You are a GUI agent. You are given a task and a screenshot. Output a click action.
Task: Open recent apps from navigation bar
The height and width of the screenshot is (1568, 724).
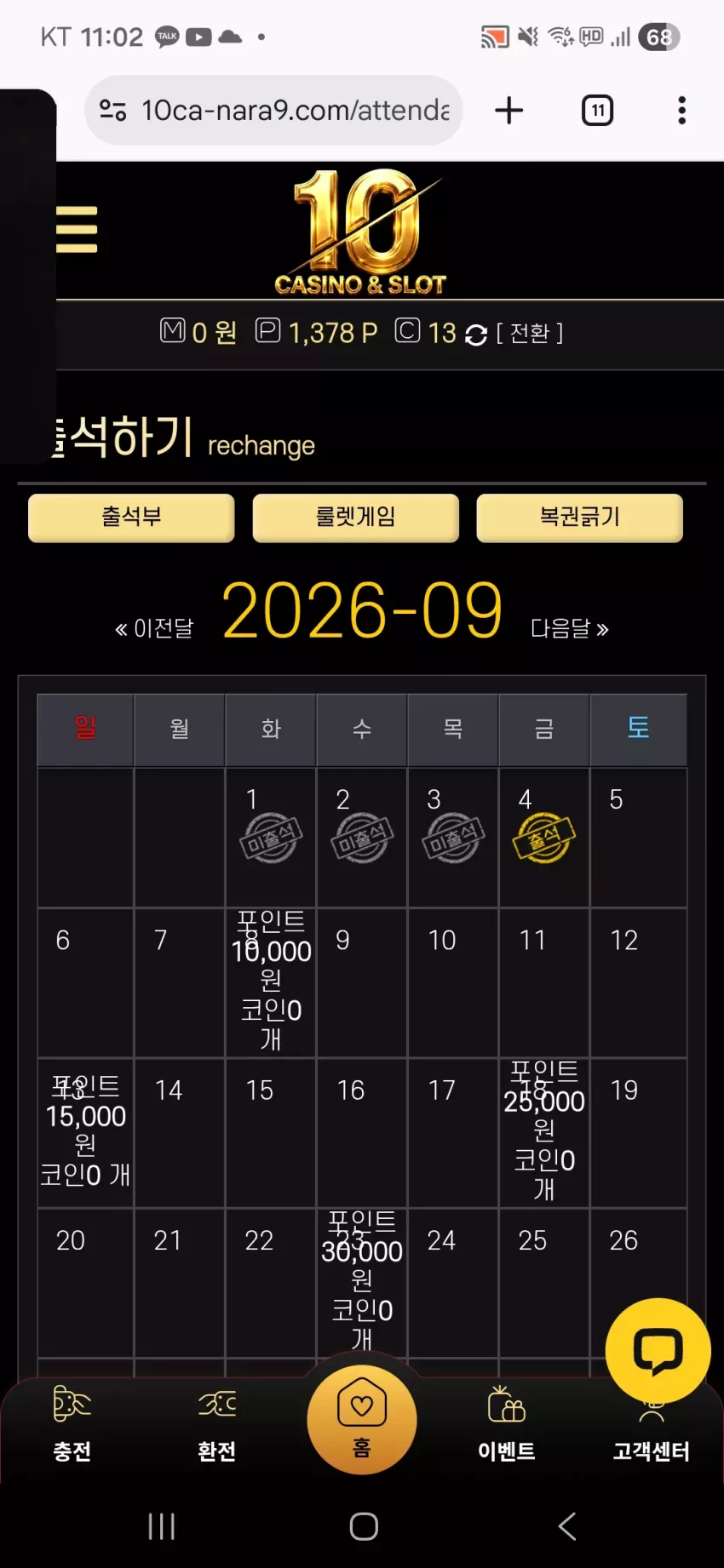point(161,1526)
